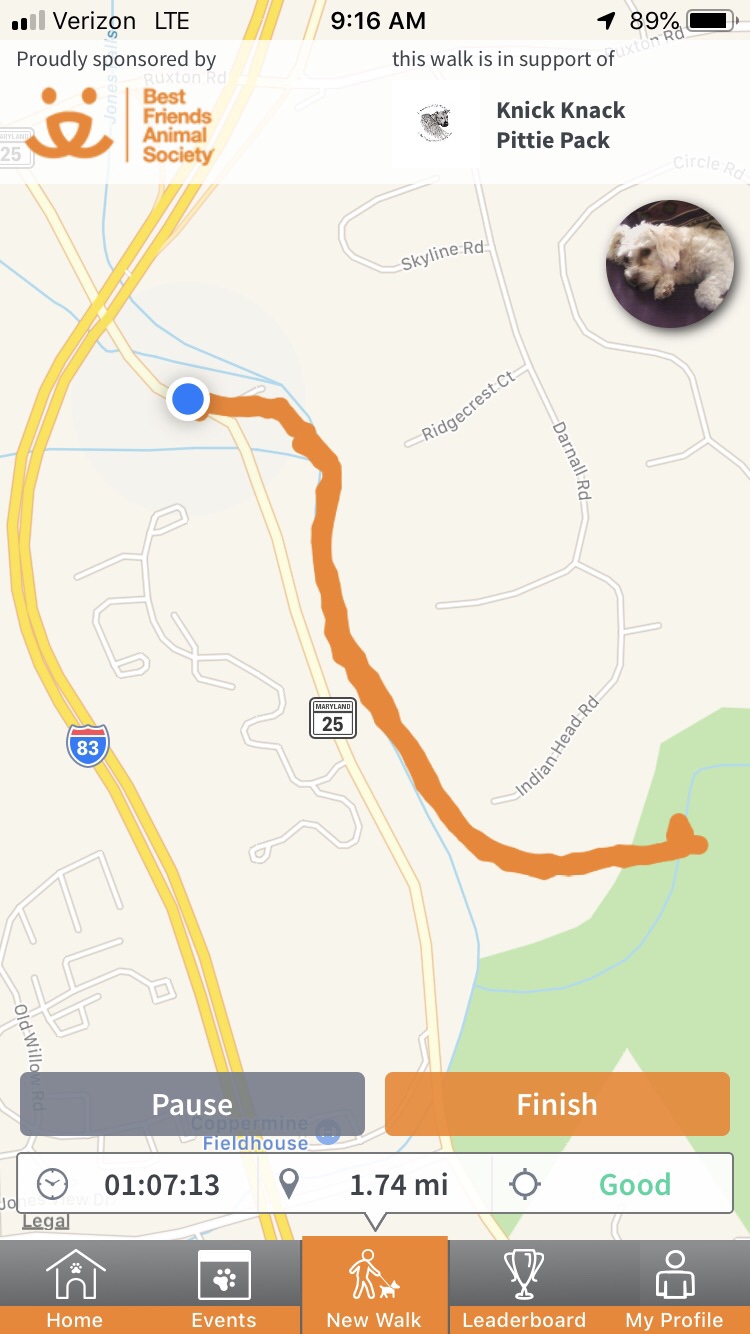Image resolution: width=750 pixels, height=1334 pixels.
Task: Open the Events tab
Action: [x=224, y=1288]
